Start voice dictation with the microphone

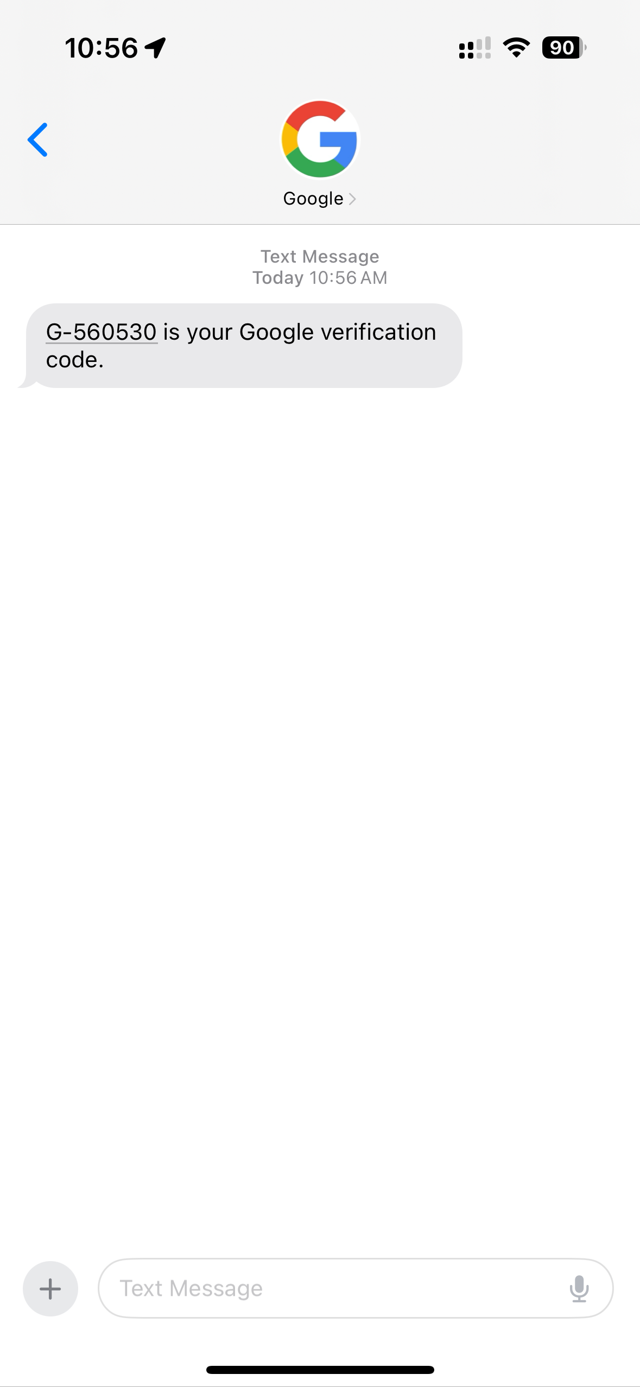point(579,1288)
